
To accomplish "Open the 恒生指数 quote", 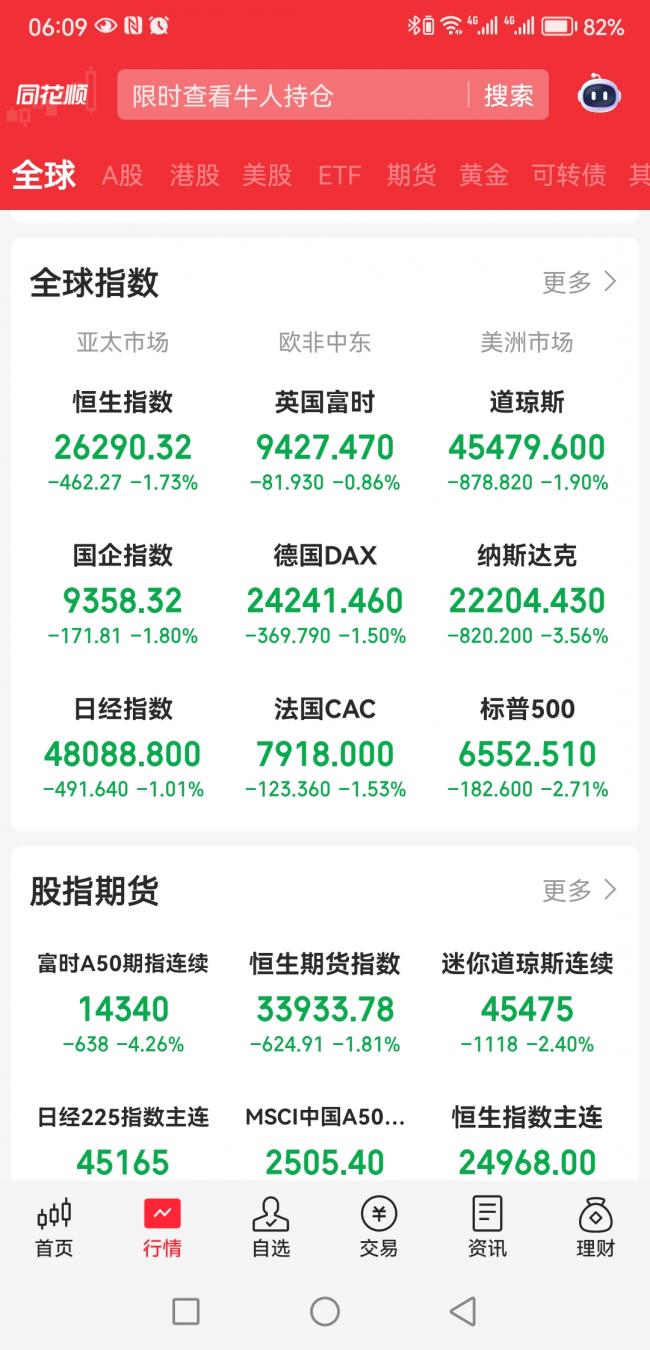I will (x=123, y=440).
